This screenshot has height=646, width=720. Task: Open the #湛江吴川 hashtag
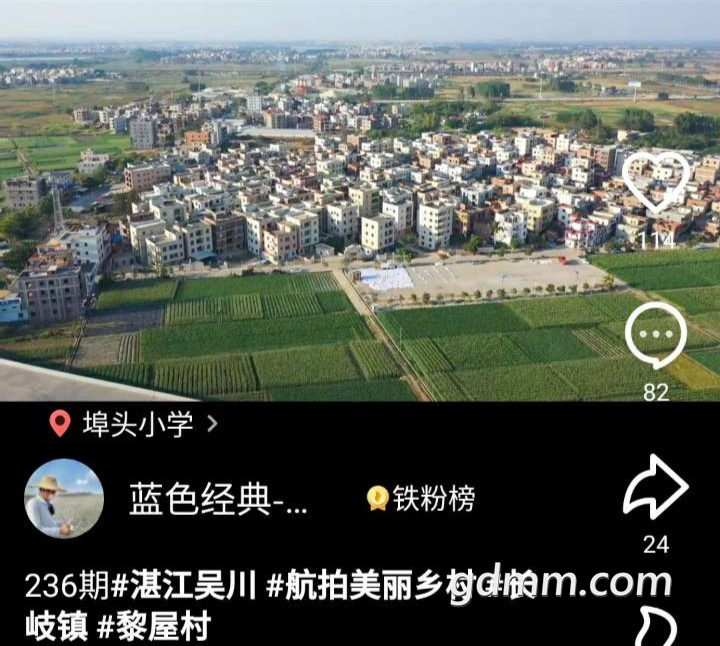point(184,584)
